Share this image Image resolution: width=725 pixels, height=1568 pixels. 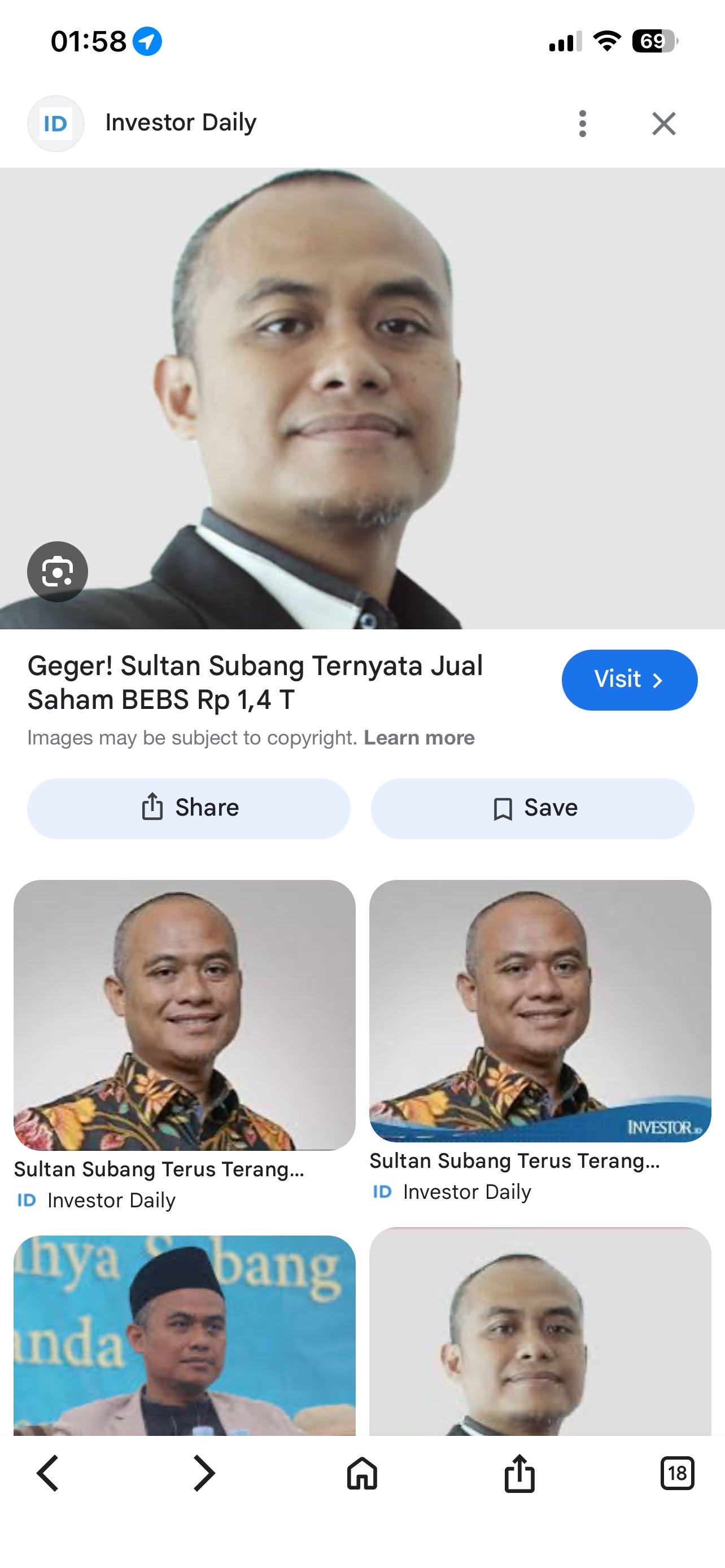point(189,808)
